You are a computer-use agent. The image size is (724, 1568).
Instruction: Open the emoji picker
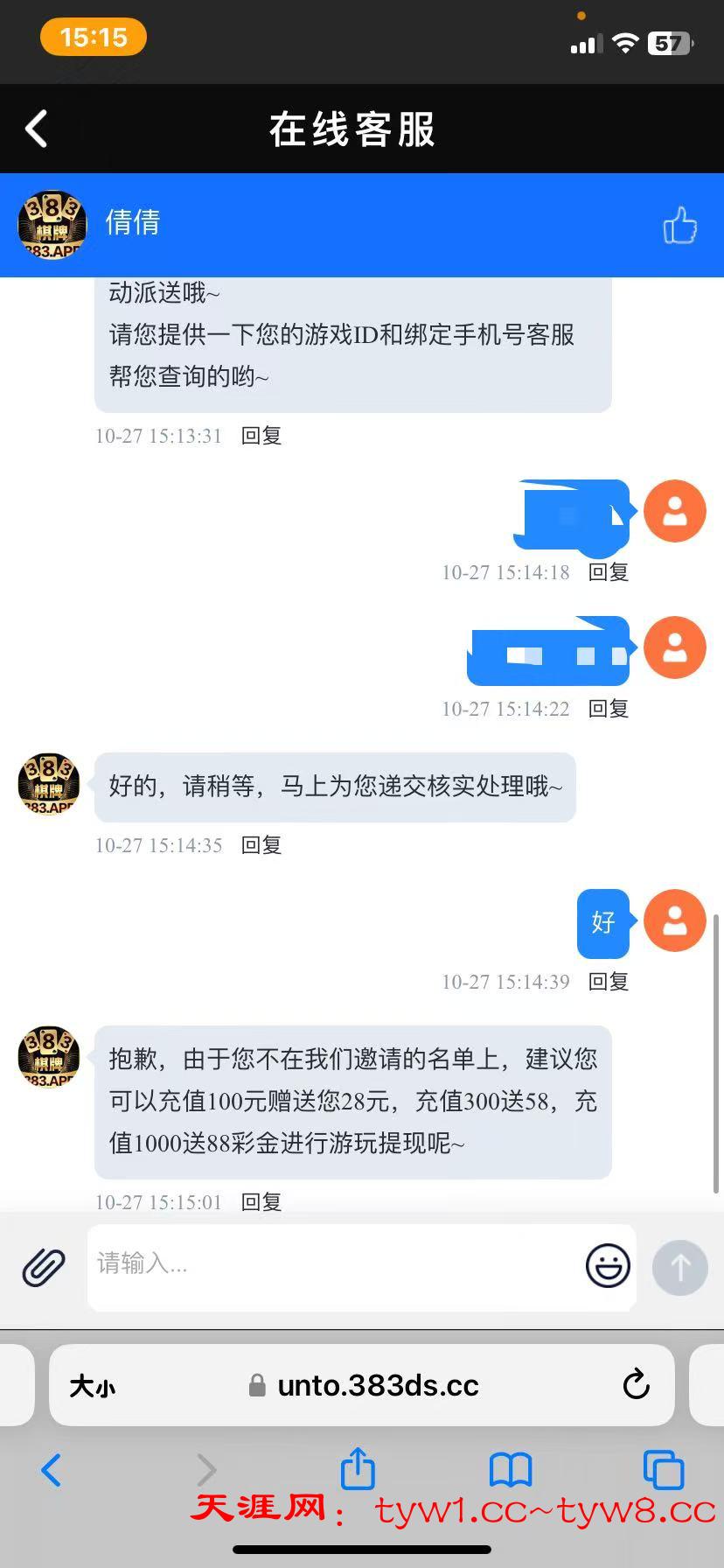point(608,1265)
